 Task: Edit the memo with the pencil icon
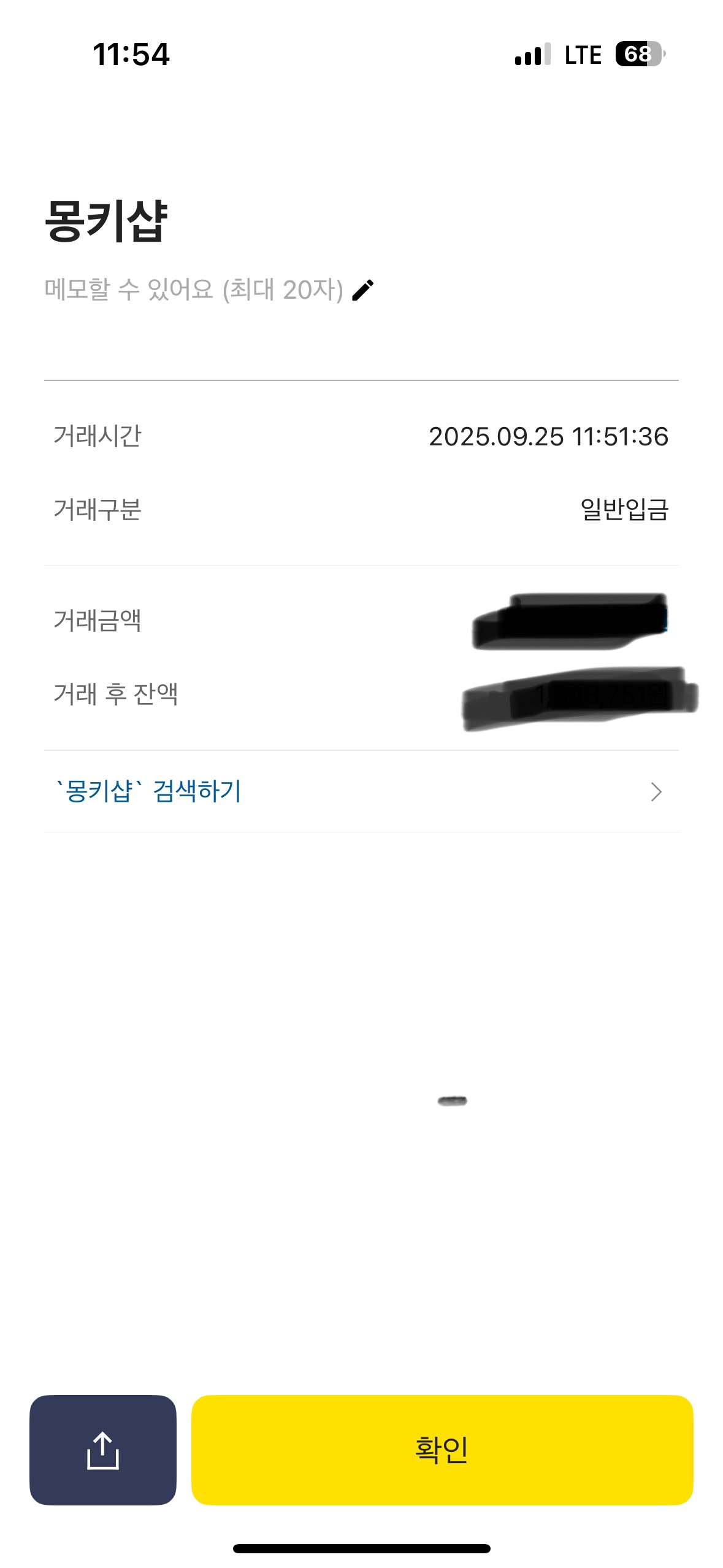point(363,290)
